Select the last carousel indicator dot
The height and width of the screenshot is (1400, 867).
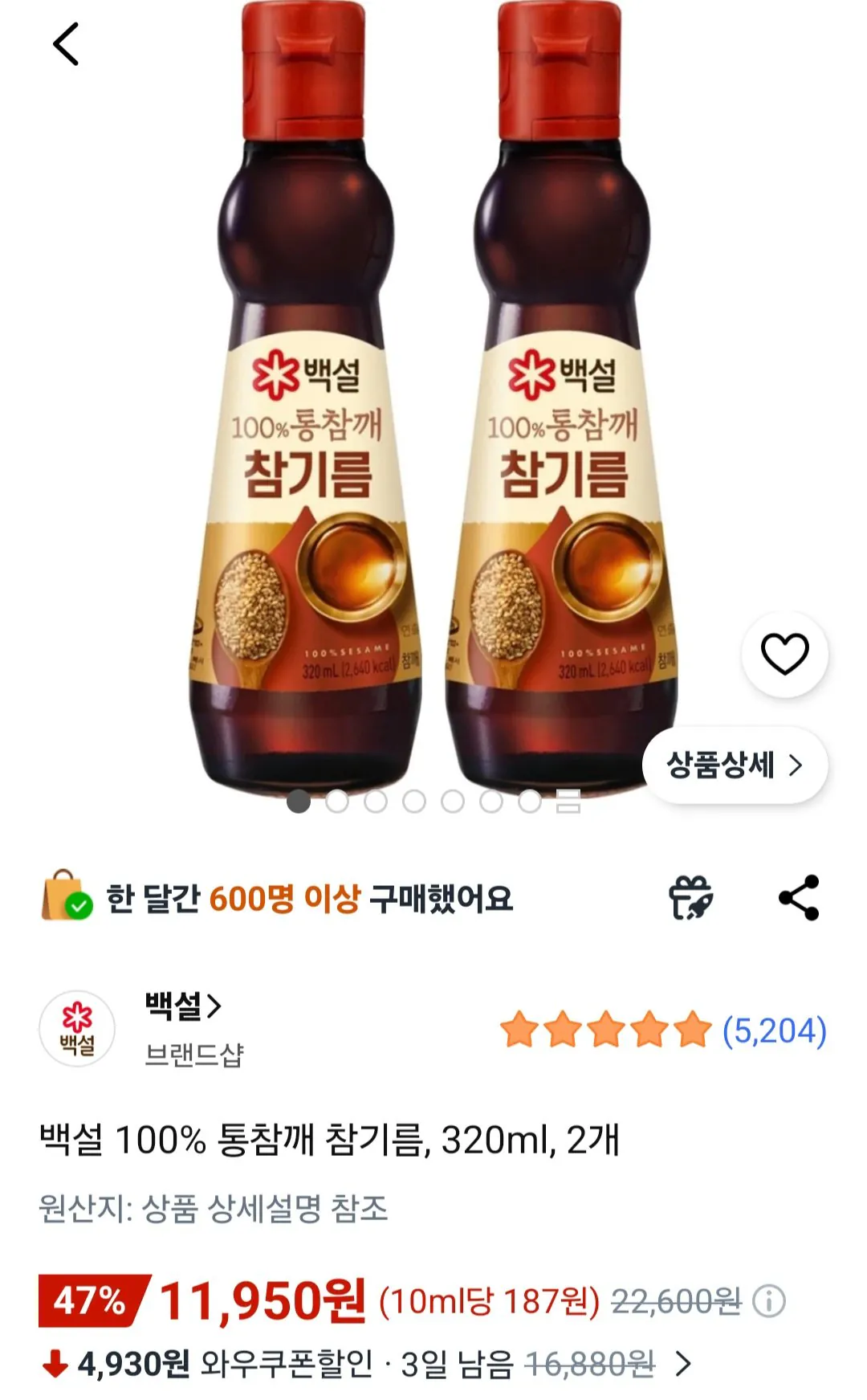(x=529, y=802)
